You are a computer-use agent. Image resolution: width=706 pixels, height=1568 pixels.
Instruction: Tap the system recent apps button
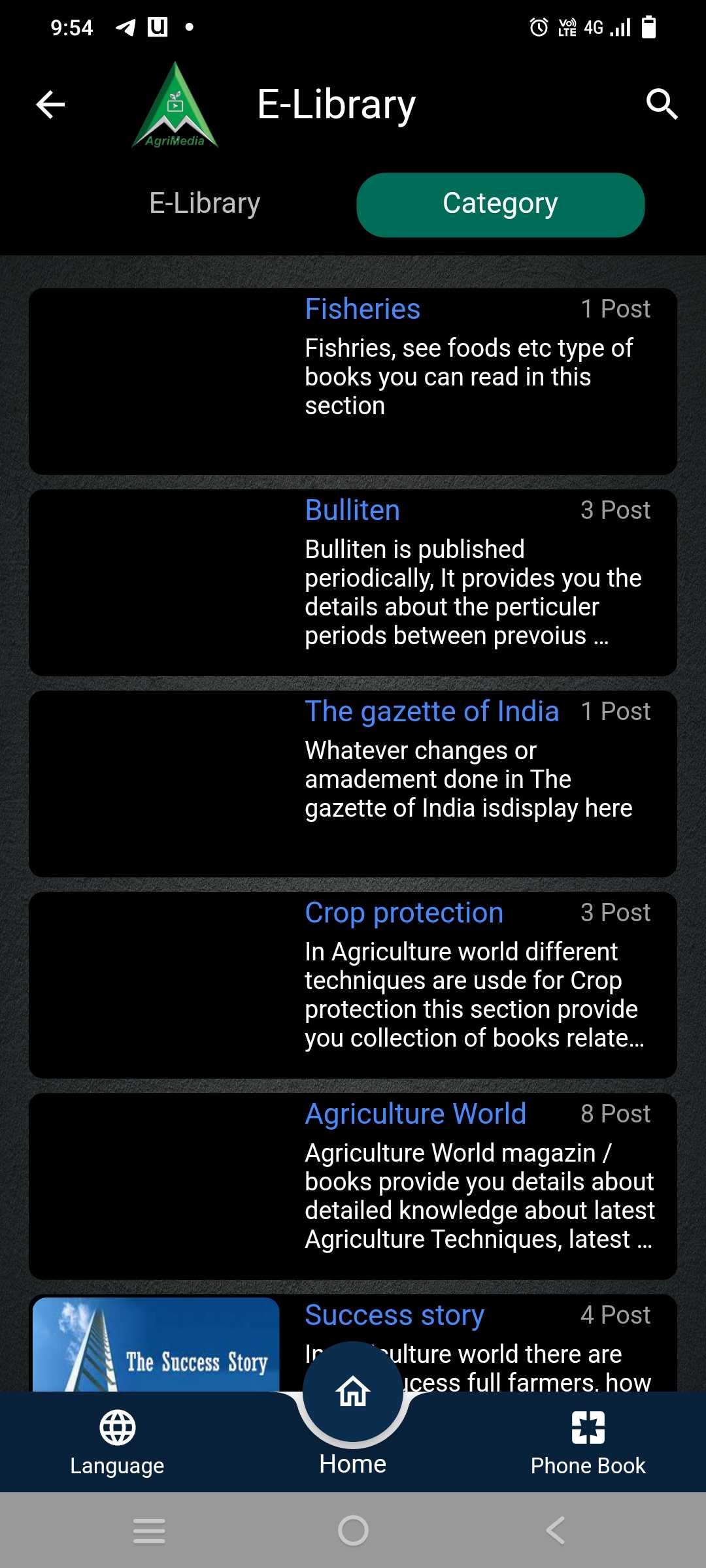(149, 1530)
